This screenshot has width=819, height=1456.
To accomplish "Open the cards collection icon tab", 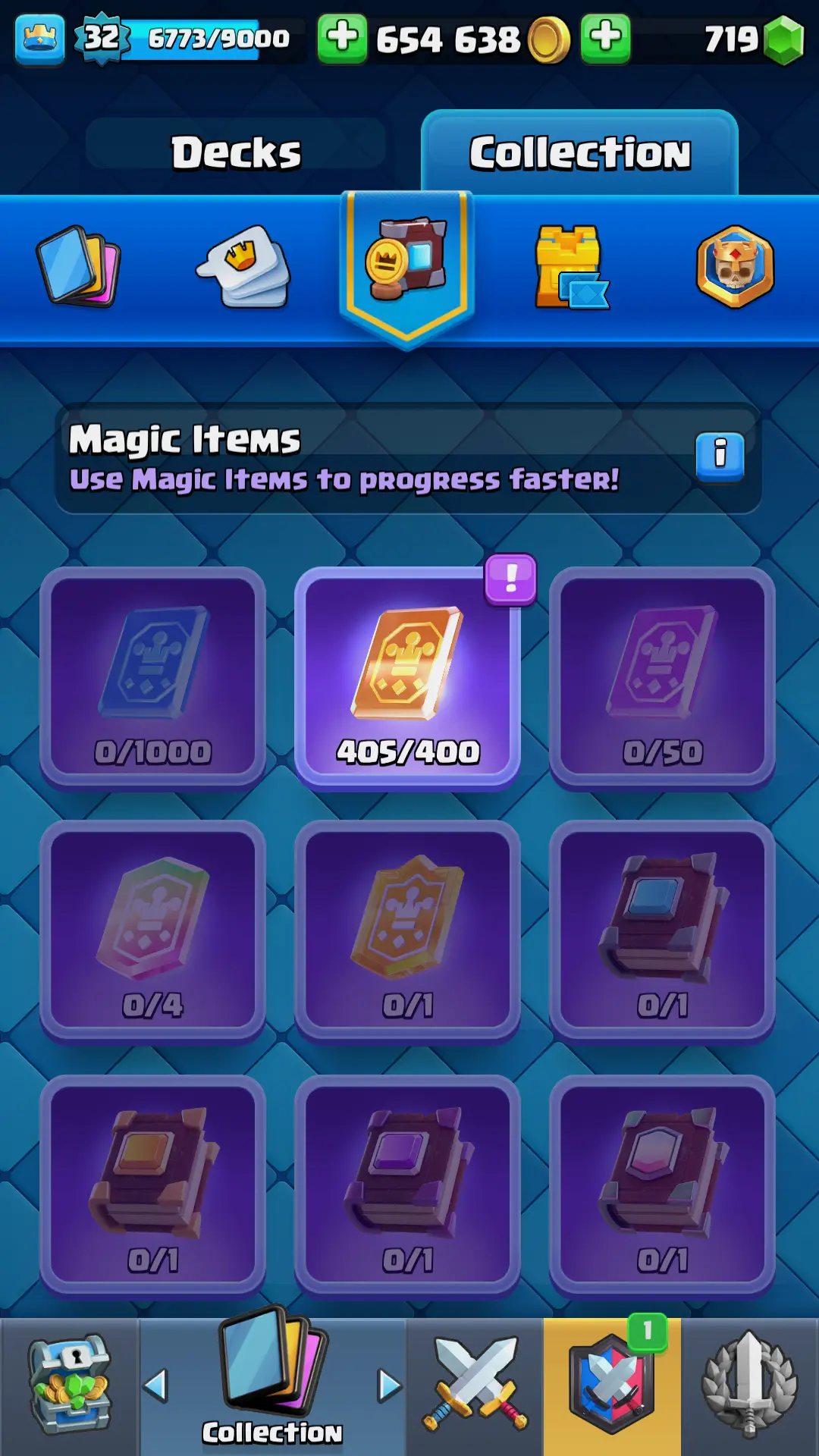I will coord(79,265).
